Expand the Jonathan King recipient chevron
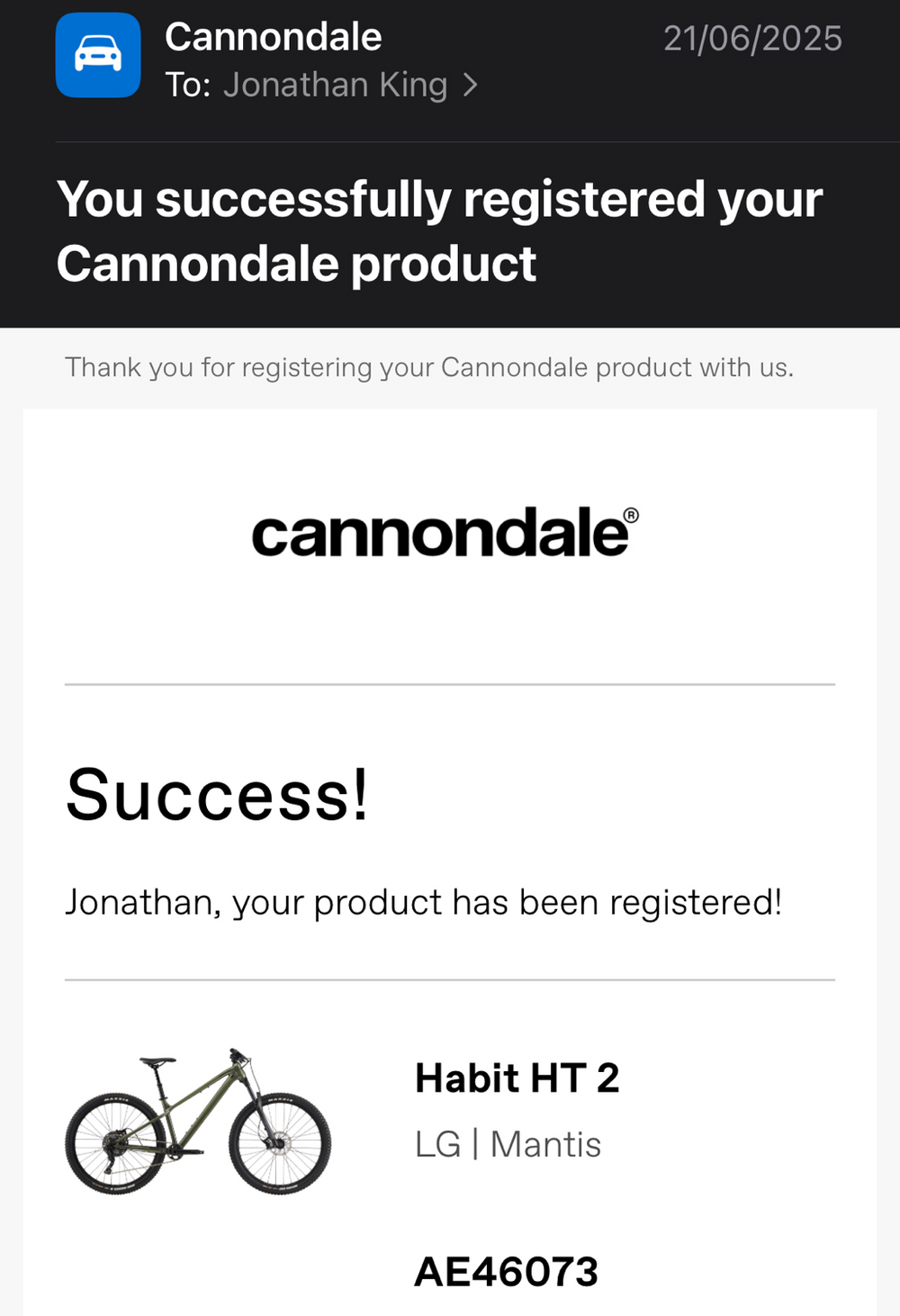The image size is (900, 1316). 471,84
